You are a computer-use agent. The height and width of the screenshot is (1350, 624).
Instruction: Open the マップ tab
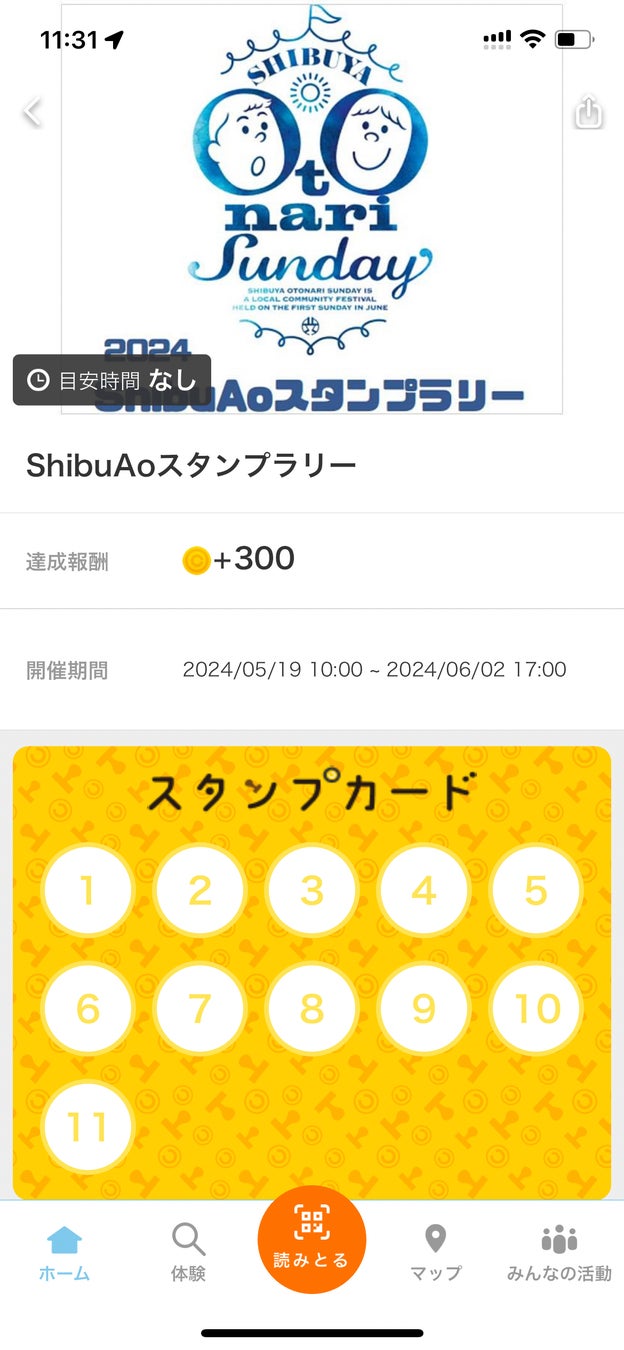point(435,1252)
